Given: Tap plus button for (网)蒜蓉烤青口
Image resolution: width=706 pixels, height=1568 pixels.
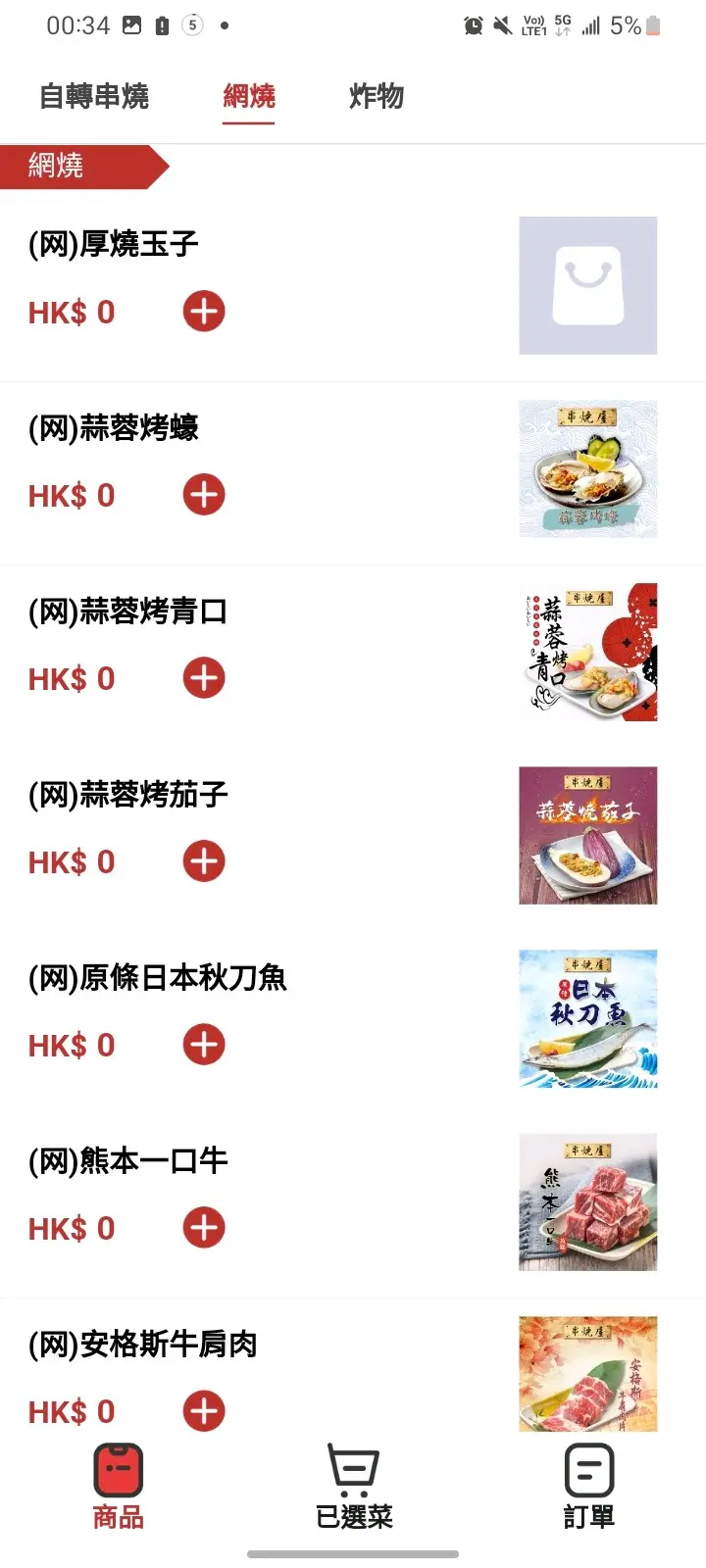Looking at the screenshot, I should pos(204,678).
